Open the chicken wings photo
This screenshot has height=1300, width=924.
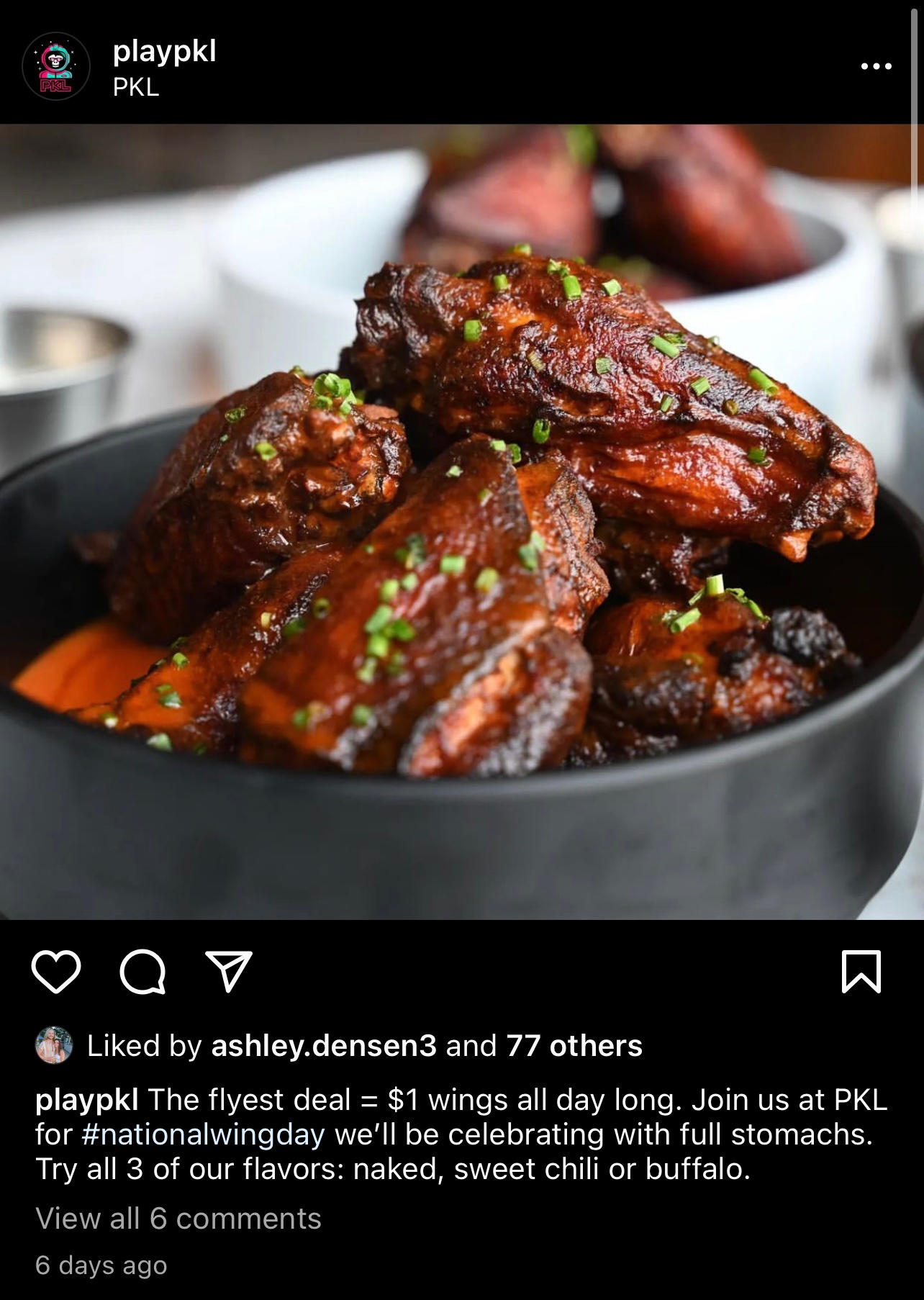(461, 522)
